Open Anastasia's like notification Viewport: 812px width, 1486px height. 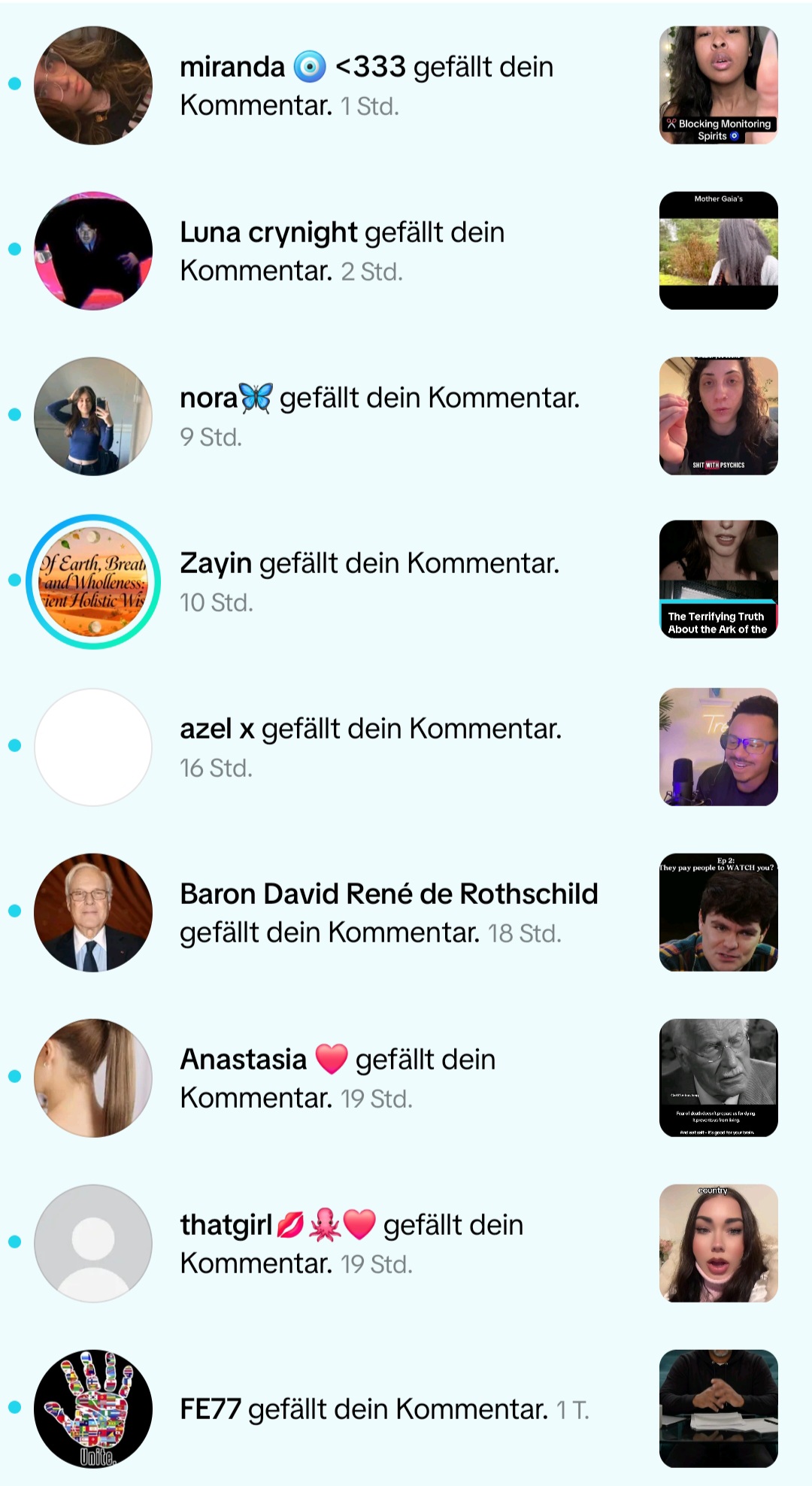click(338, 1078)
